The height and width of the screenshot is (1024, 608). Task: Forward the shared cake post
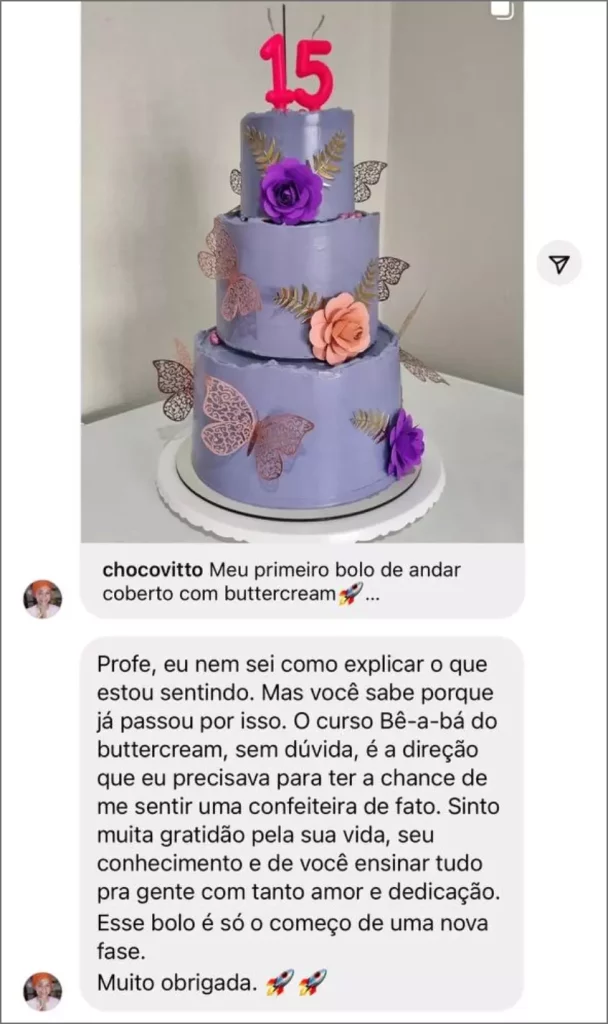click(559, 263)
